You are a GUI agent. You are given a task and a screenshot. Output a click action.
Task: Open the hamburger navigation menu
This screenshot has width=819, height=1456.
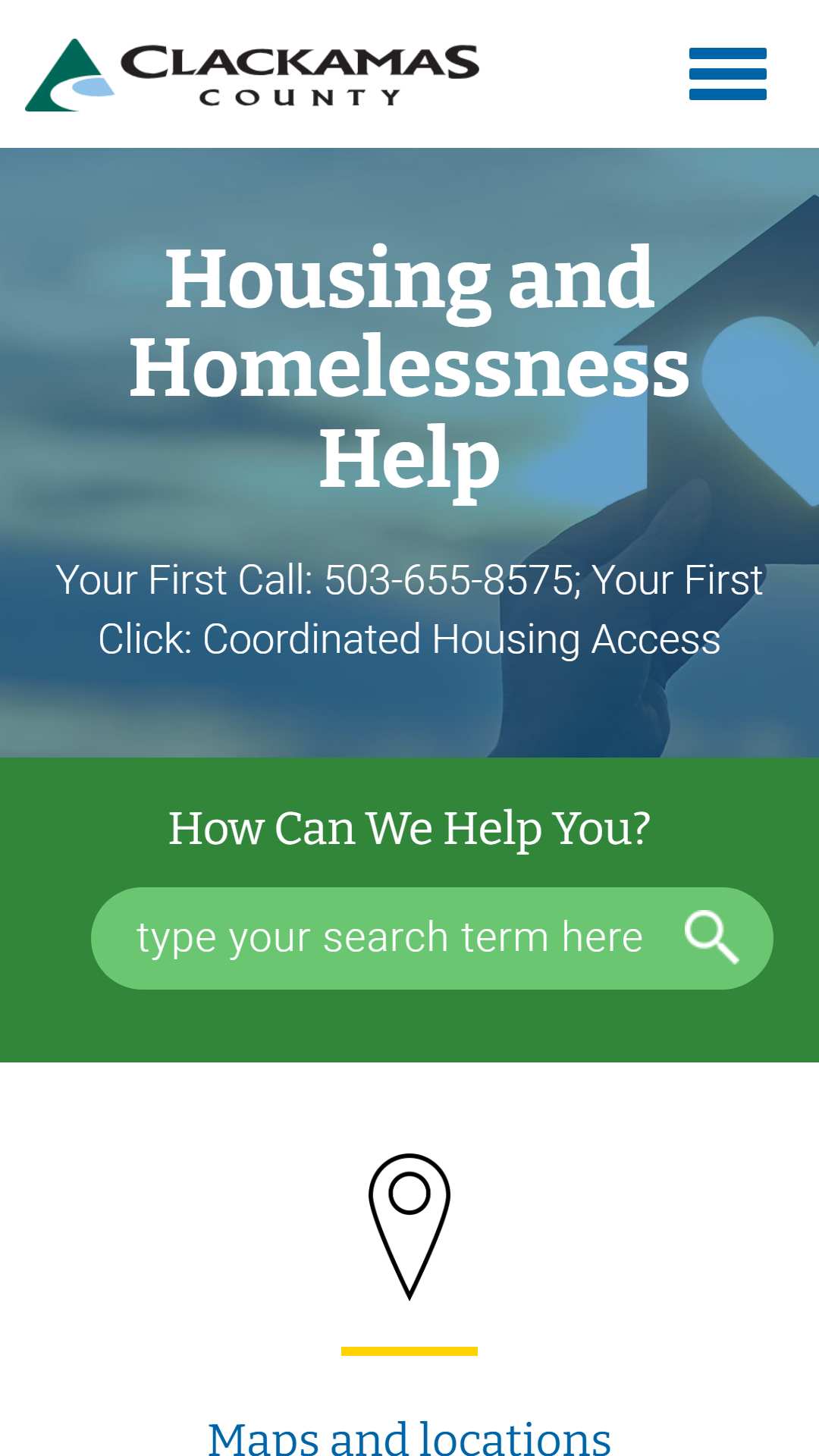point(727,74)
